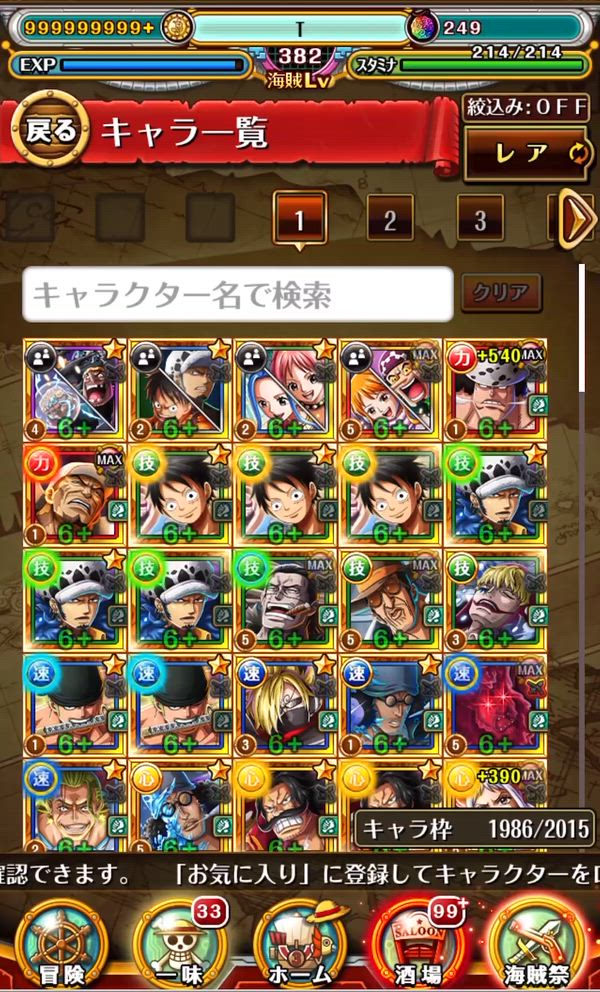The width and height of the screenshot is (600, 992).
Task: Change the レア sort order
Action: click(x=524, y=153)
